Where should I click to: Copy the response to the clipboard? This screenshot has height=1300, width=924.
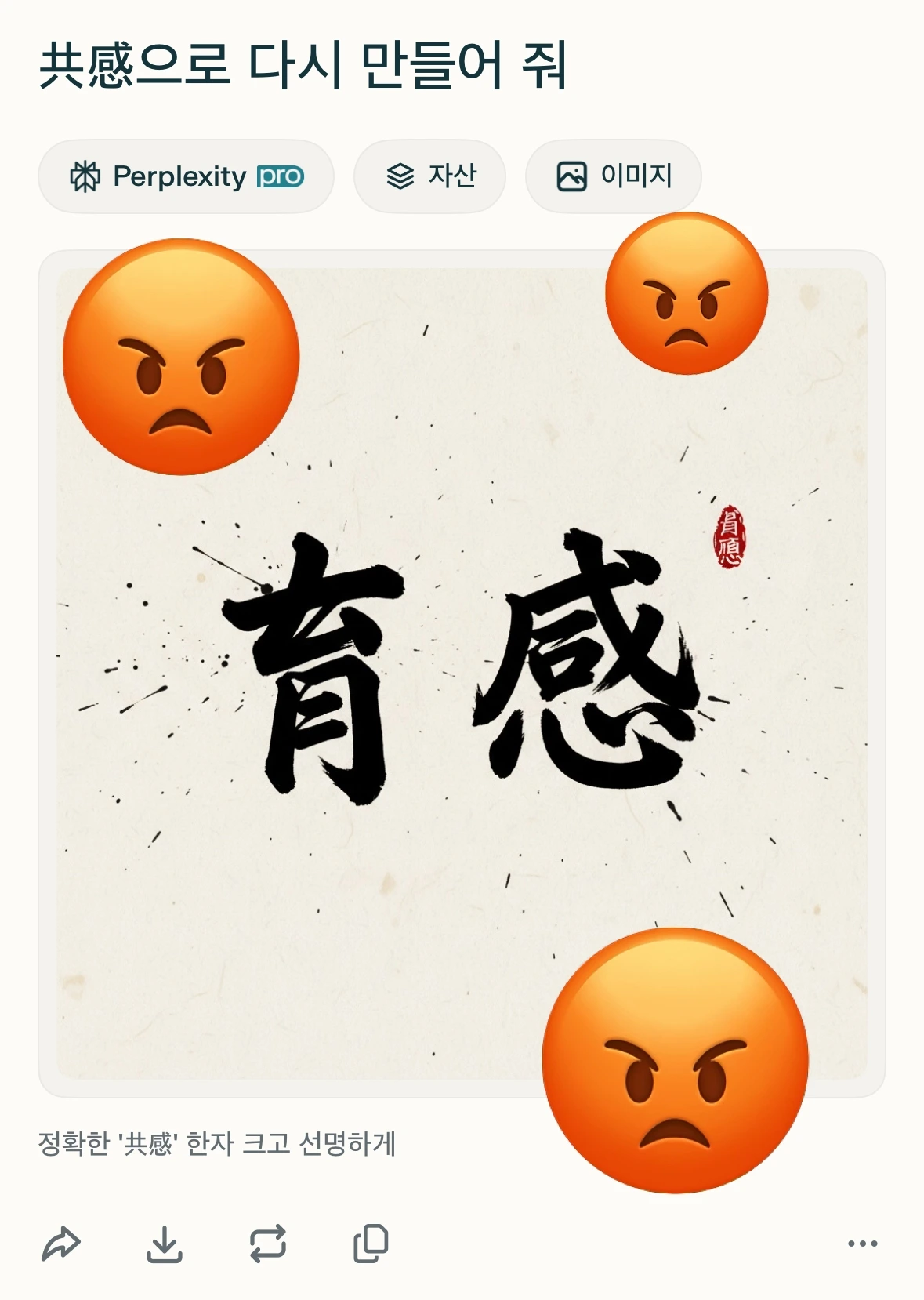371,1243
